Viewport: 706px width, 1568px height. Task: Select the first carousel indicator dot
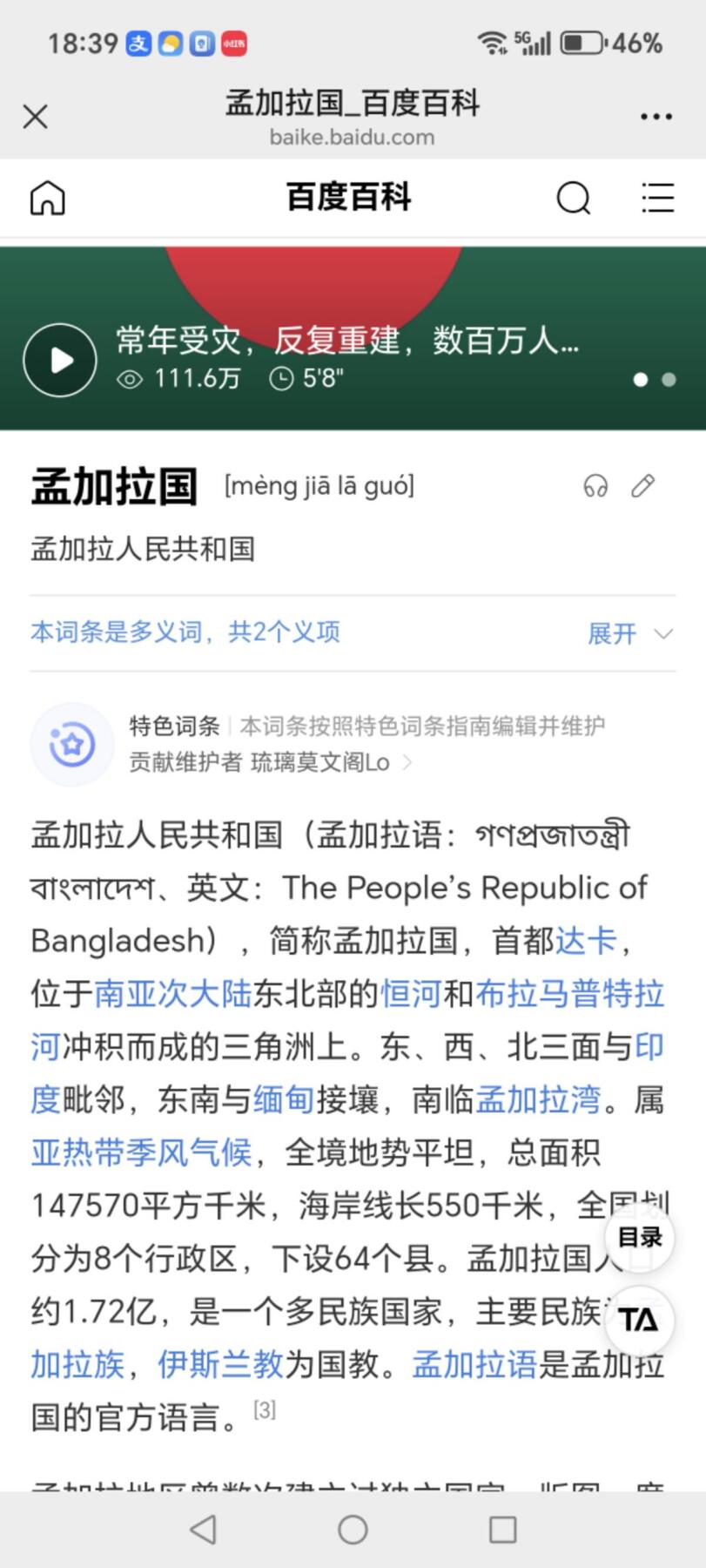coord(641,381)
